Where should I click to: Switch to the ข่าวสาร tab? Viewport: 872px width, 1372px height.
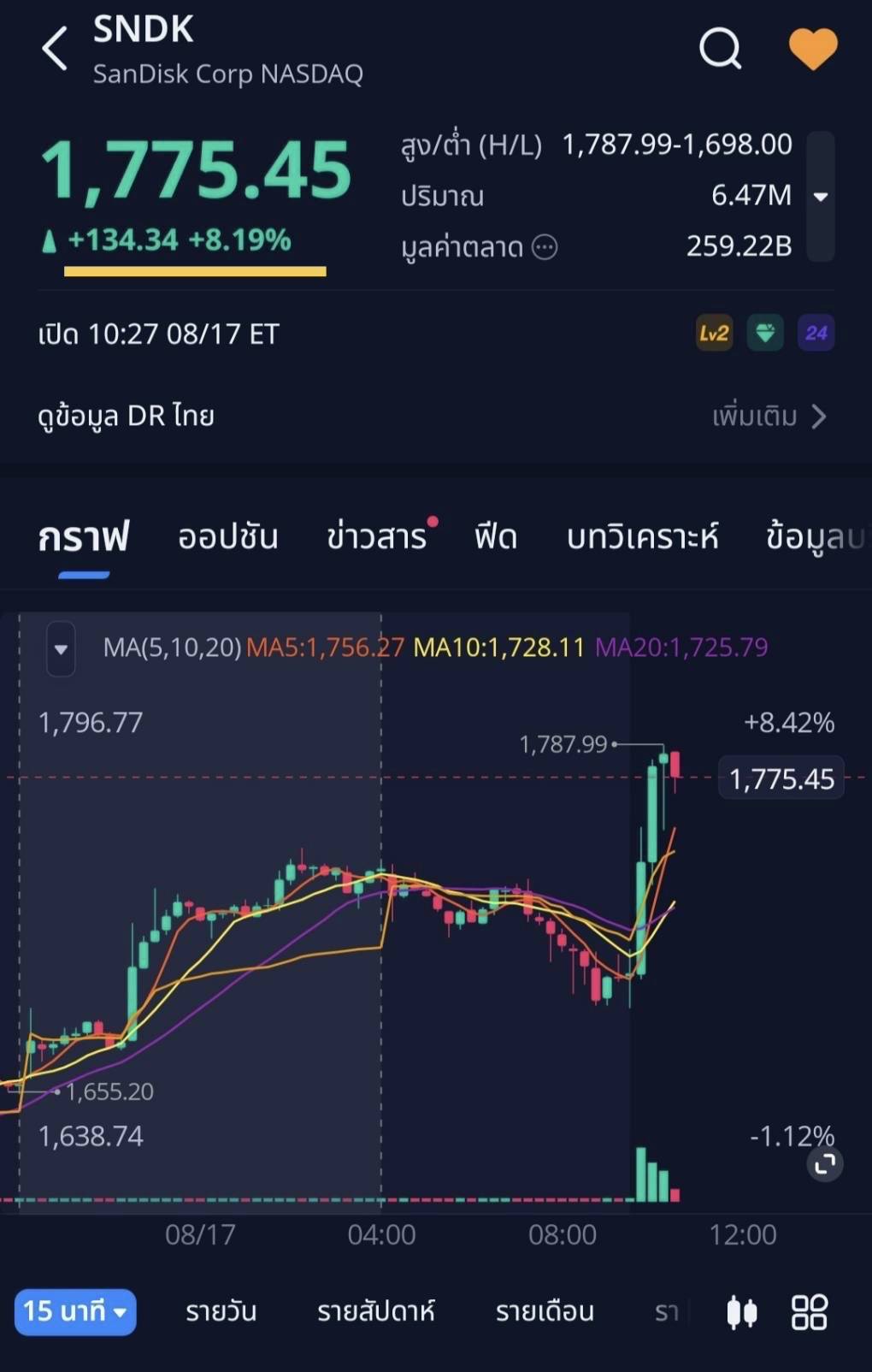coord(377,536)
